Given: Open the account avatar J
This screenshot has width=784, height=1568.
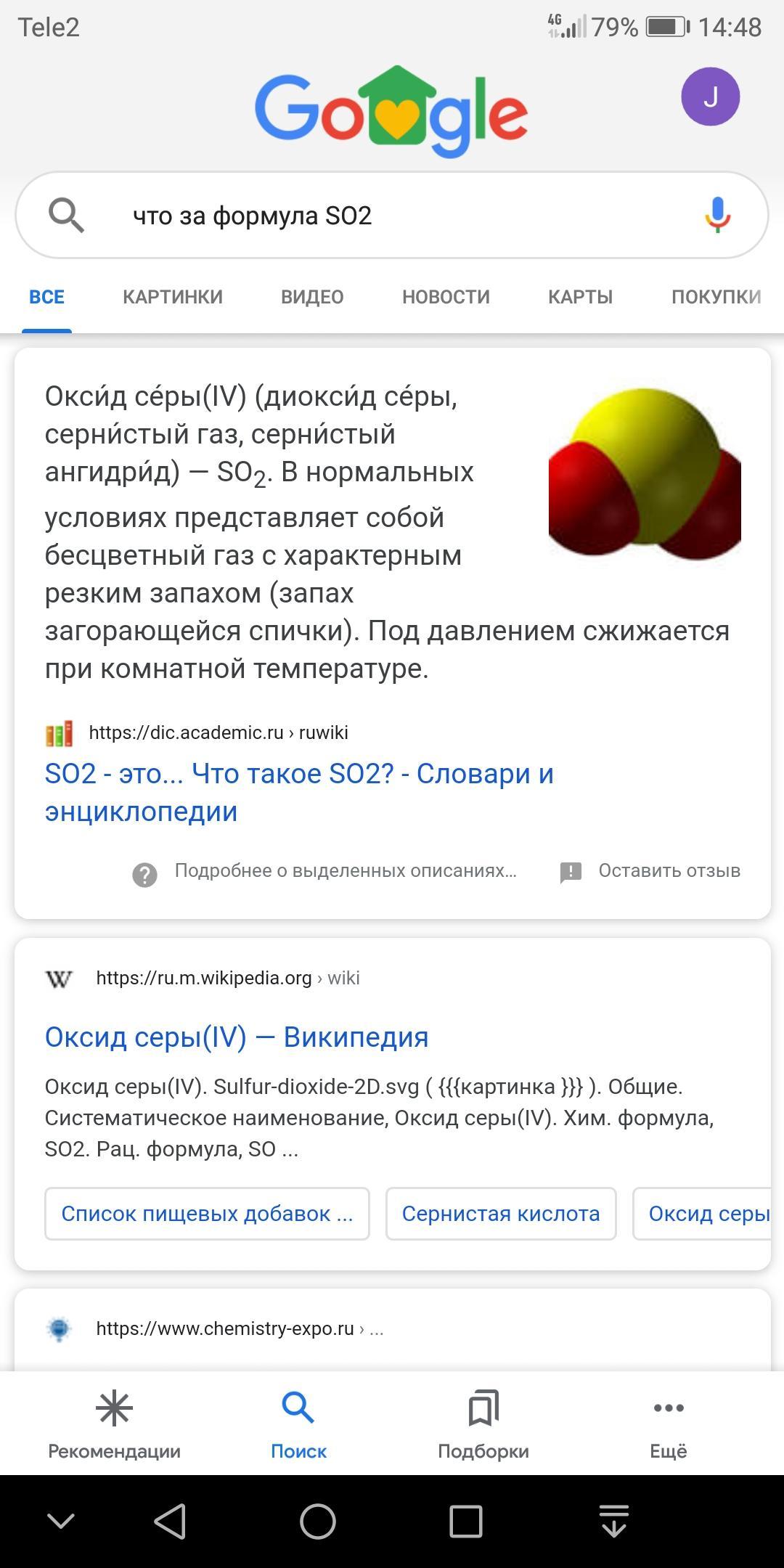Looking at the screenshot, I should click(710, 97).
